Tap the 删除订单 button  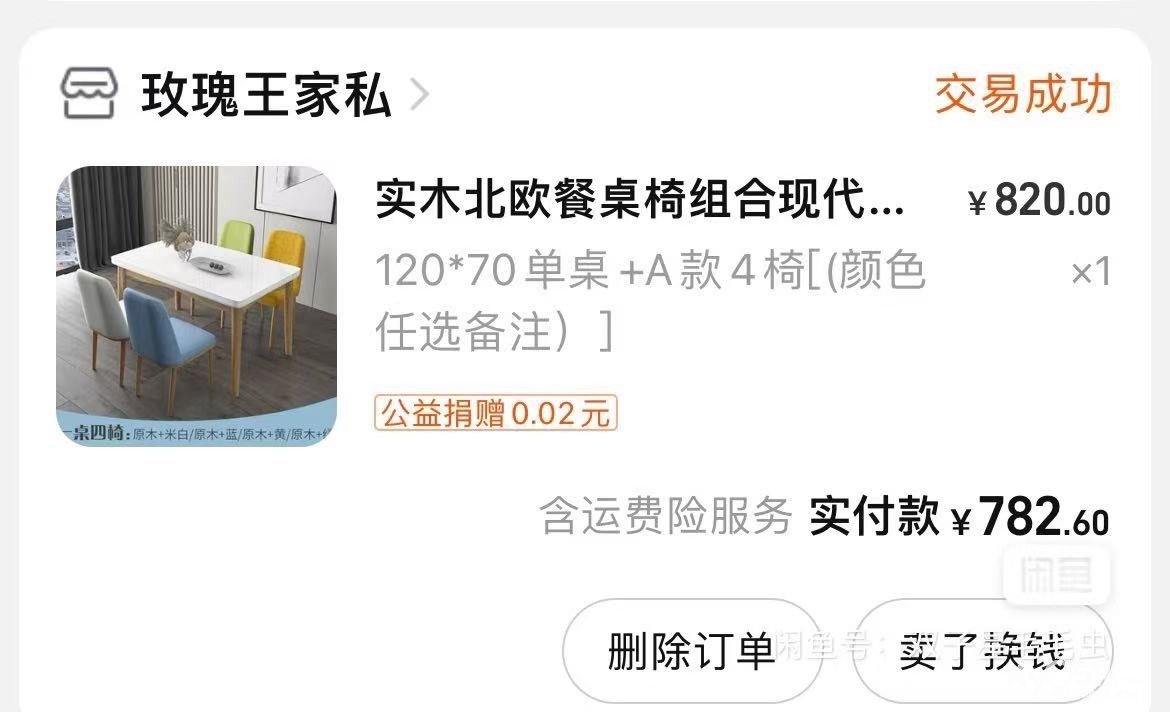point(692,651)
